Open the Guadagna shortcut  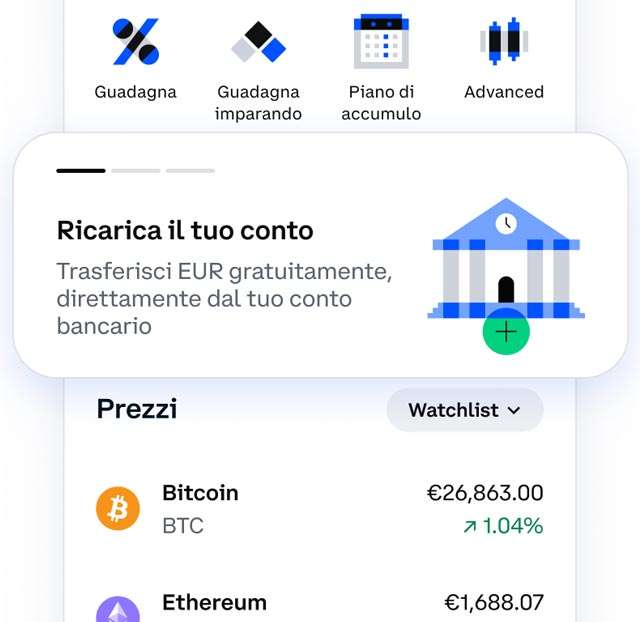(x=135, y=60)
